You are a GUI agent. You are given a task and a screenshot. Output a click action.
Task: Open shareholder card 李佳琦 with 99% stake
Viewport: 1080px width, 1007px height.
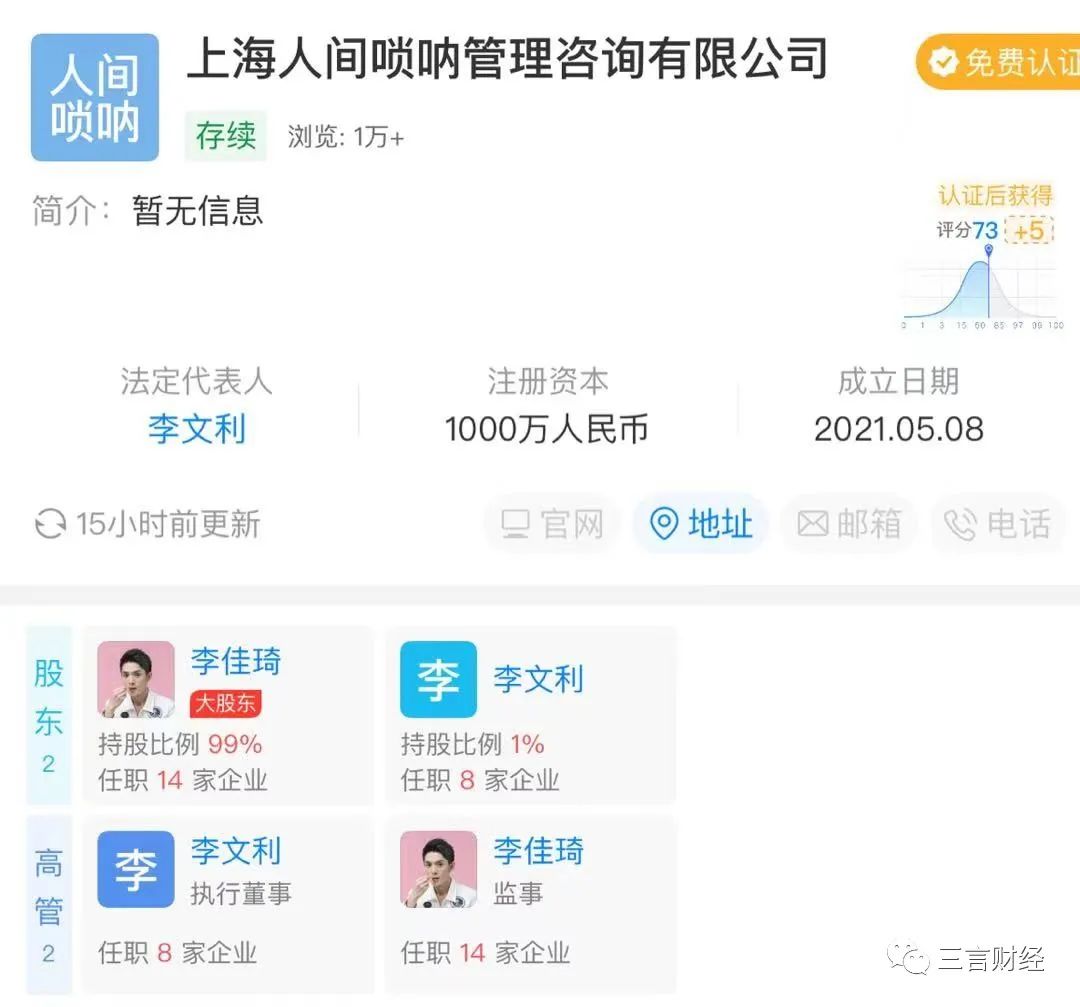228,715
